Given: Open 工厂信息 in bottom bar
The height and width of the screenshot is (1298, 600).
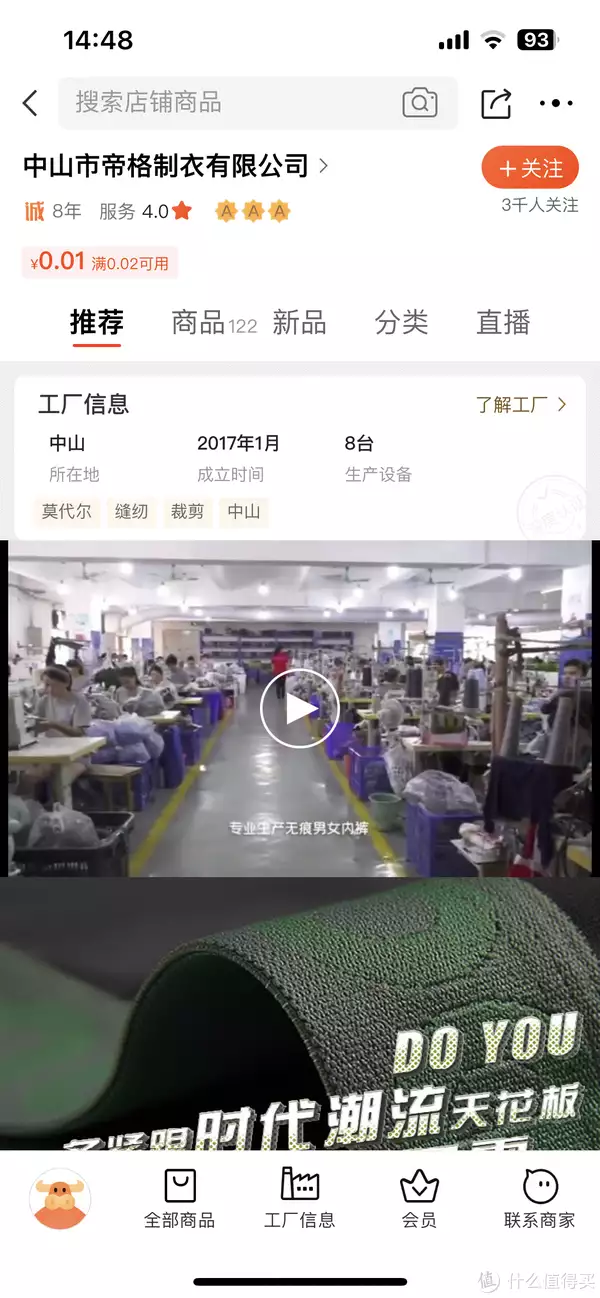Looking at the screenshot, I should click(x=299, y=1199).
